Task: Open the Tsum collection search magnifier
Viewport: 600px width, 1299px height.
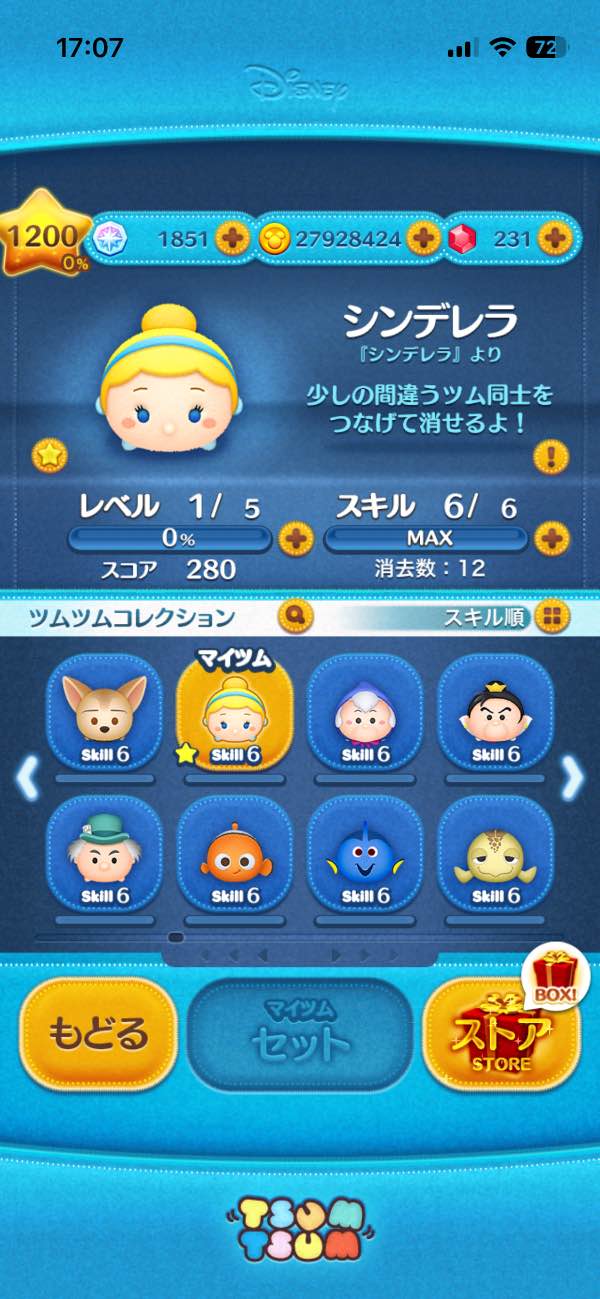Action: coord(297,616)
